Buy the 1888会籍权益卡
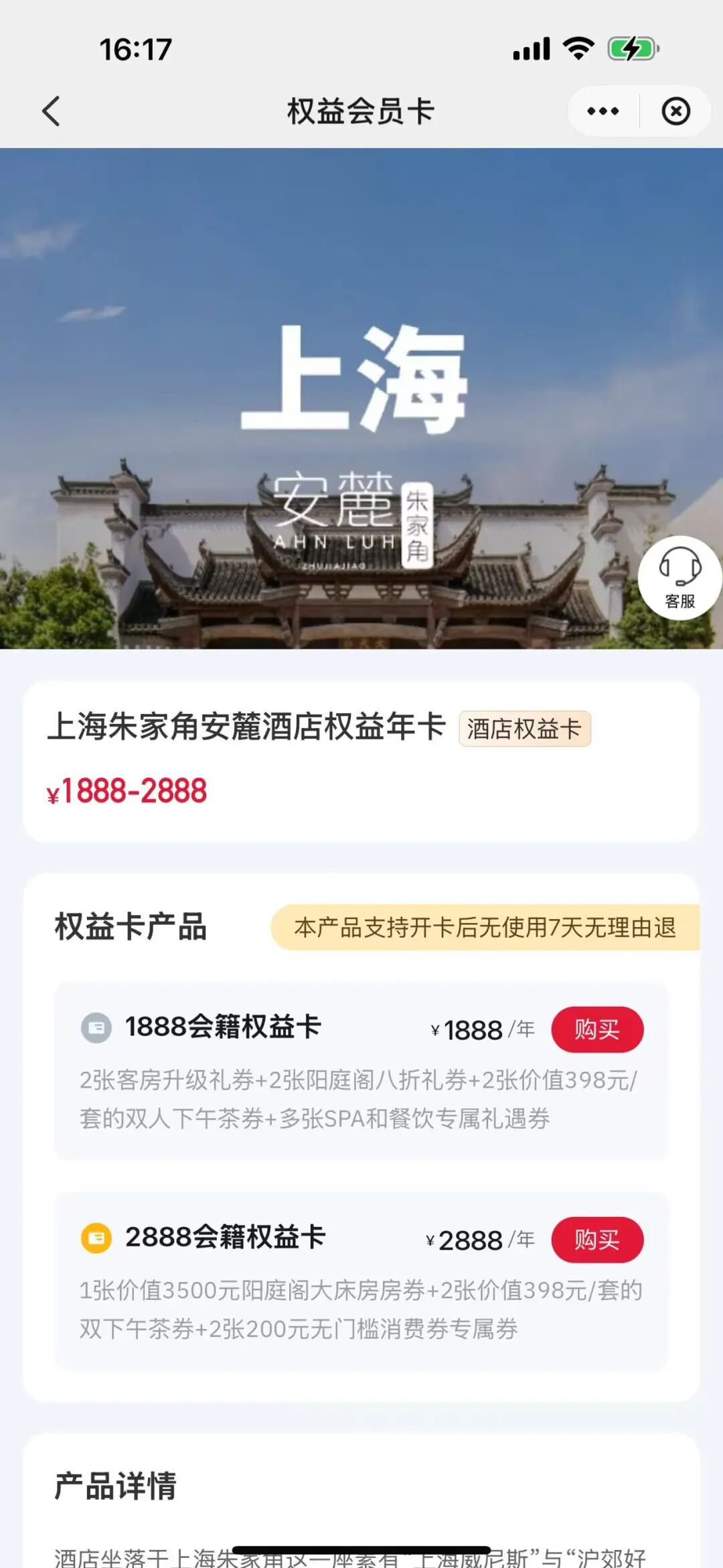This screenshot has height=1568, width=723. coord(596,1029)
